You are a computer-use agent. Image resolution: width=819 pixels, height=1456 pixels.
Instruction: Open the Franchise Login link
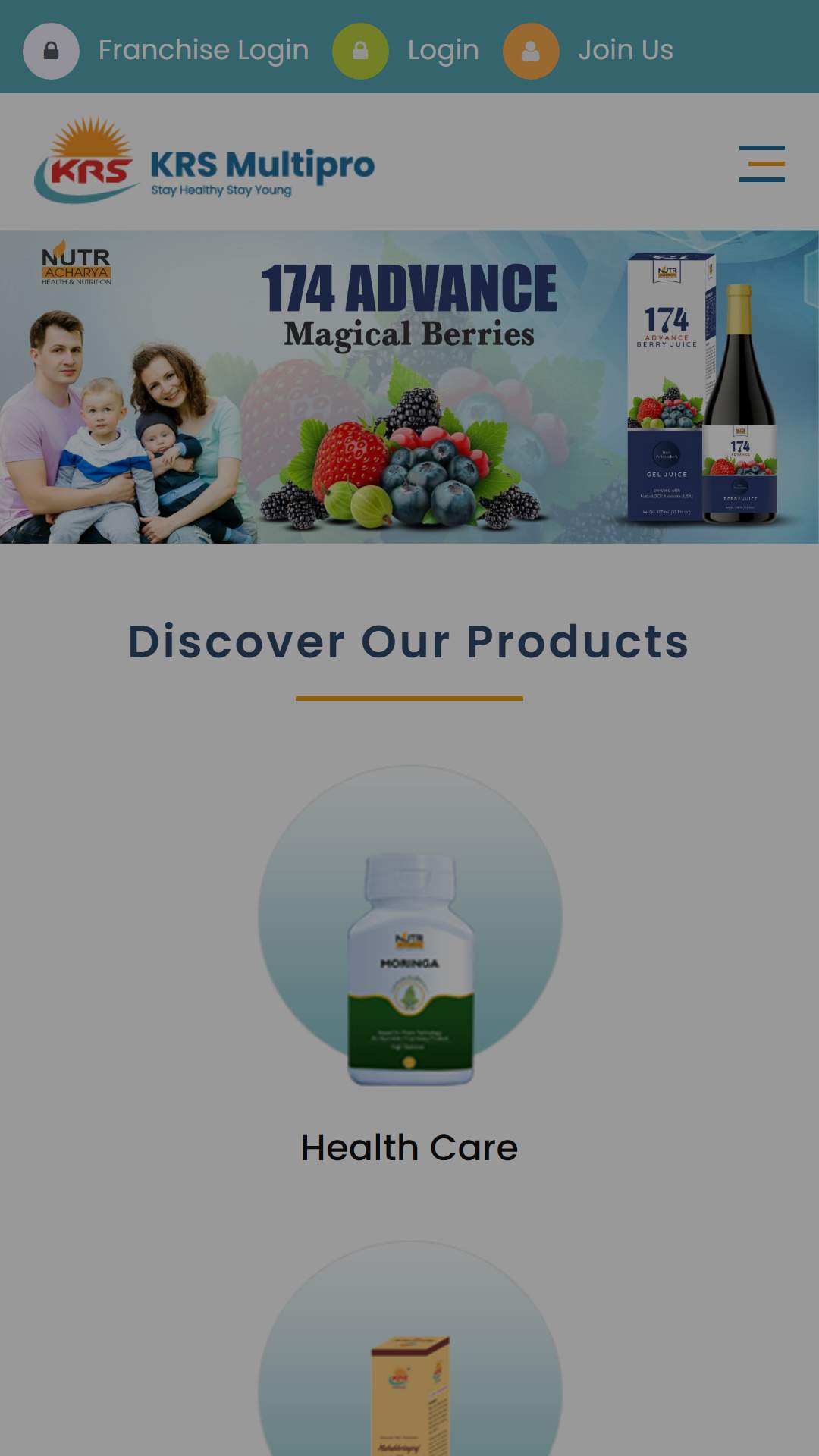166,51
